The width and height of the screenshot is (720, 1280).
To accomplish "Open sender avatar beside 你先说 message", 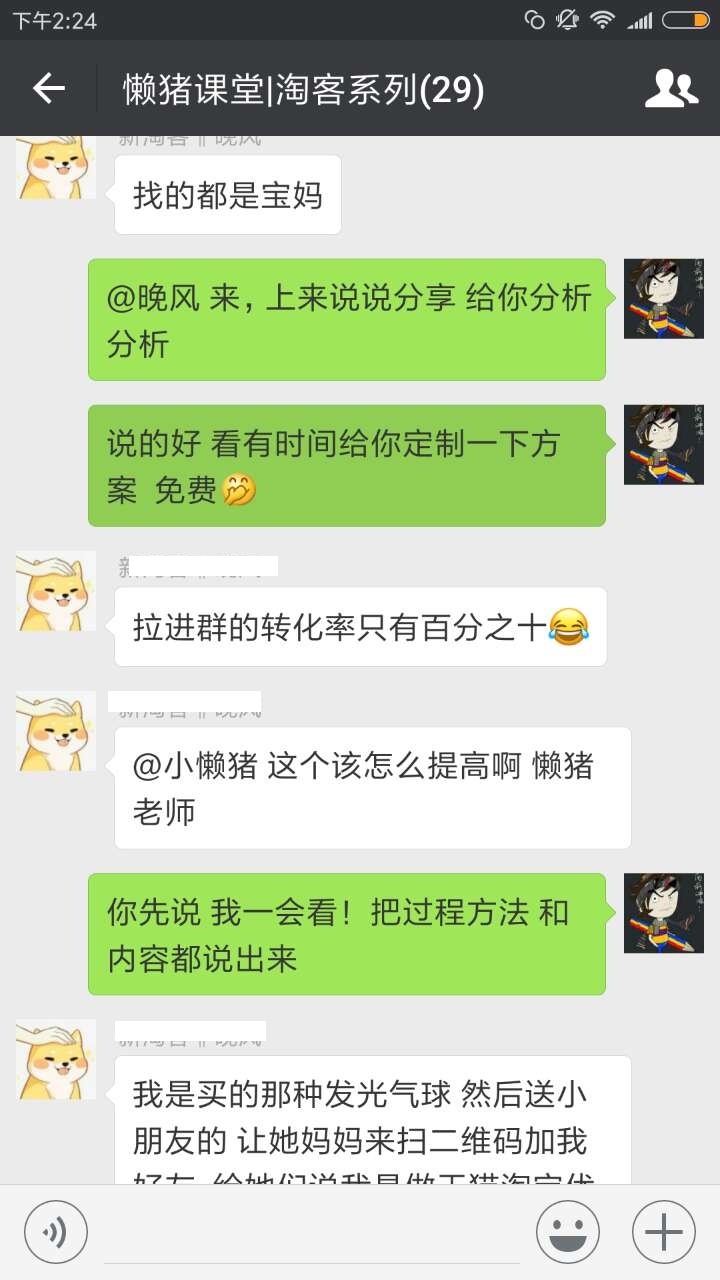I will pos(663,912).
